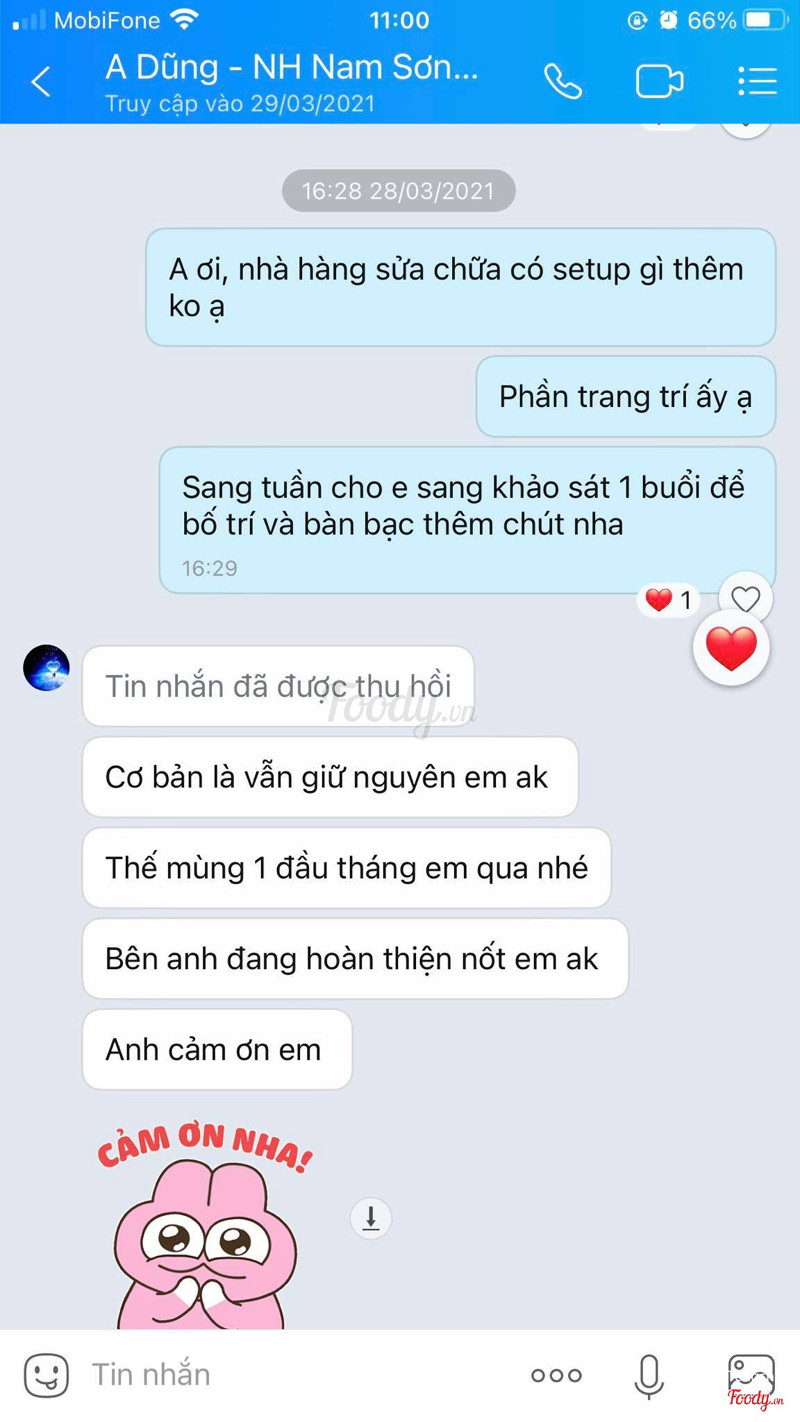Open more attachment options
800x1422 pixels.
click(556, 1376)
